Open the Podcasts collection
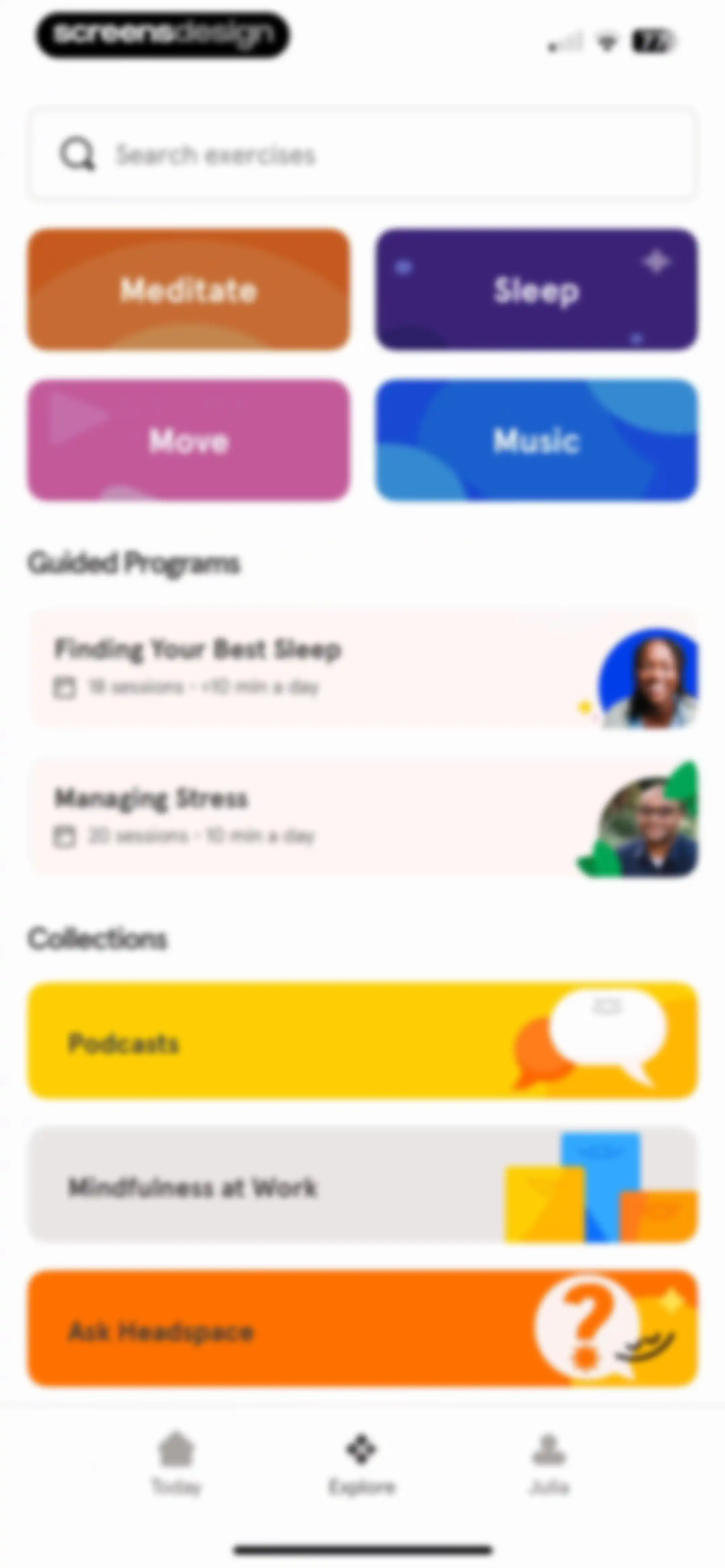Image resolution: width=725 pixels, height=1568 pixels. click(x=363, y=1040)
